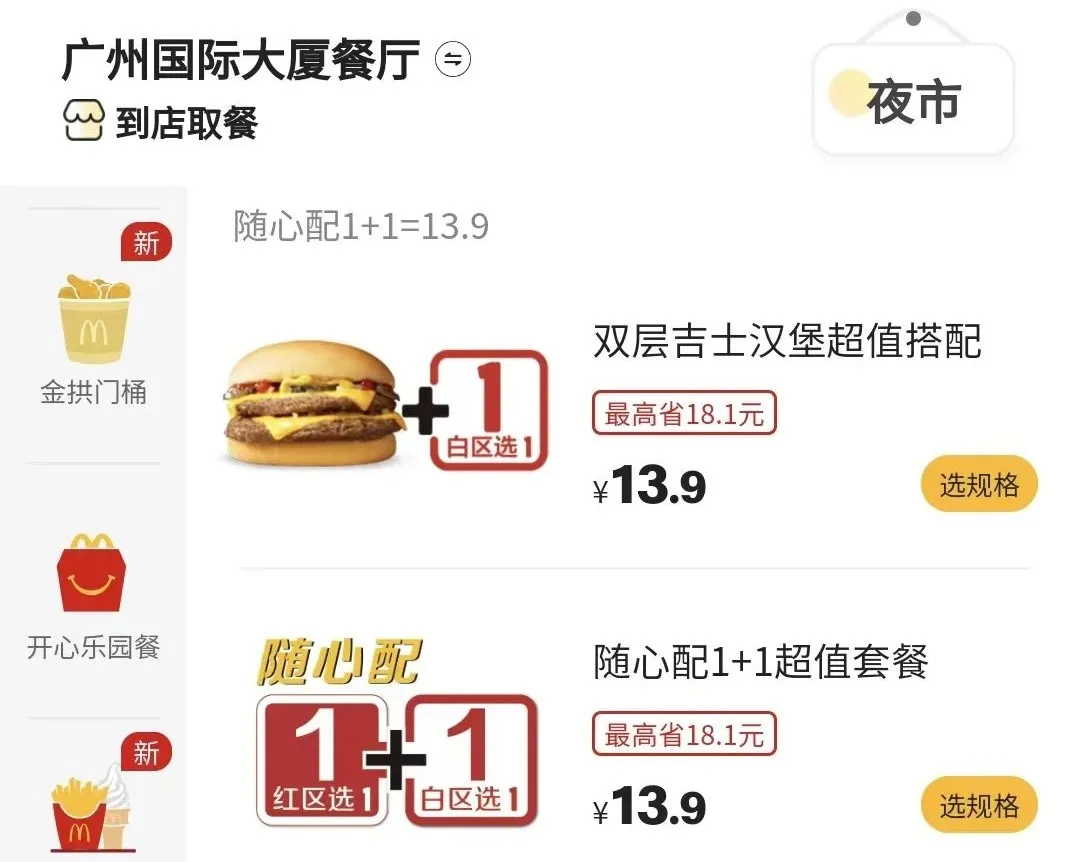The height and width of the screenshot is (862, 1080).
Task: View the 随心配1+1超值套餐 product image
Action: tap(397, 745)
